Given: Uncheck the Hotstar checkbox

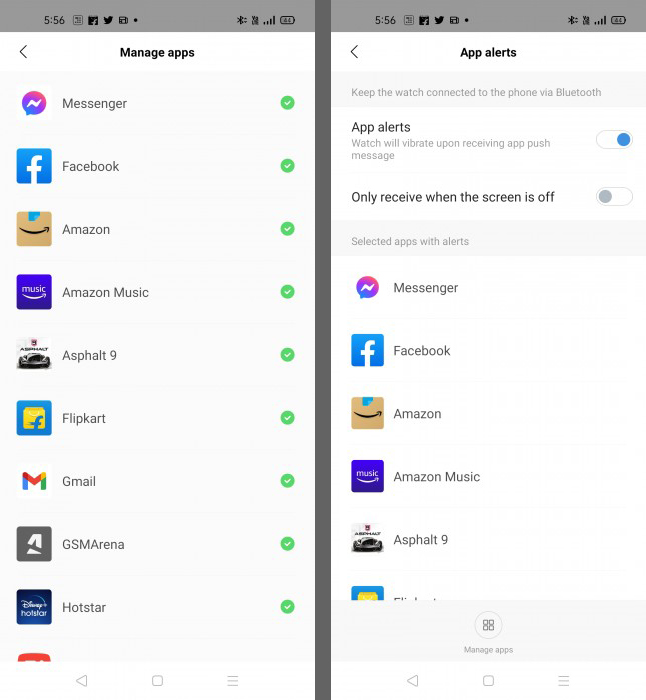Looking at the screenshot, I should [287, 607].
